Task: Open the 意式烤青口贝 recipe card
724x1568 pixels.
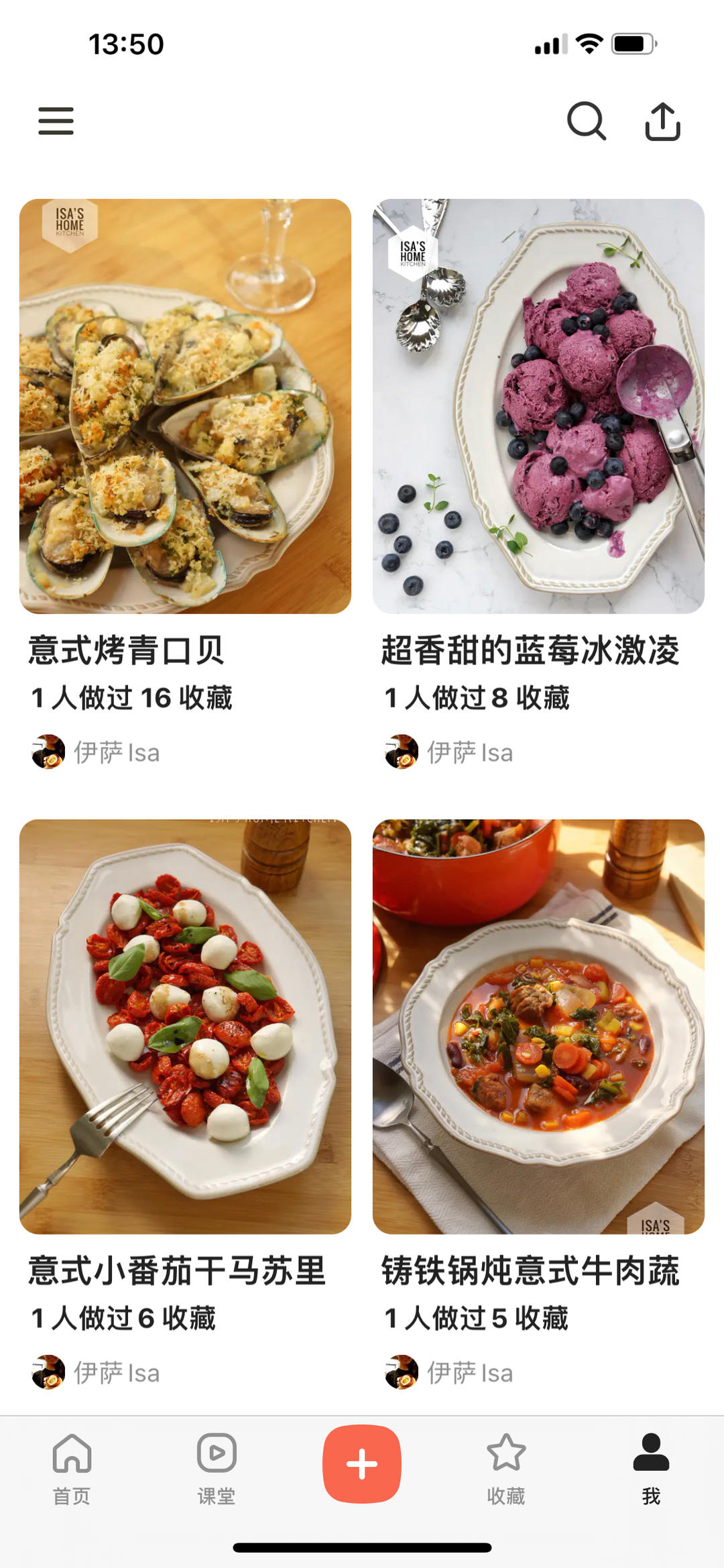Action: tap(185, 406)
